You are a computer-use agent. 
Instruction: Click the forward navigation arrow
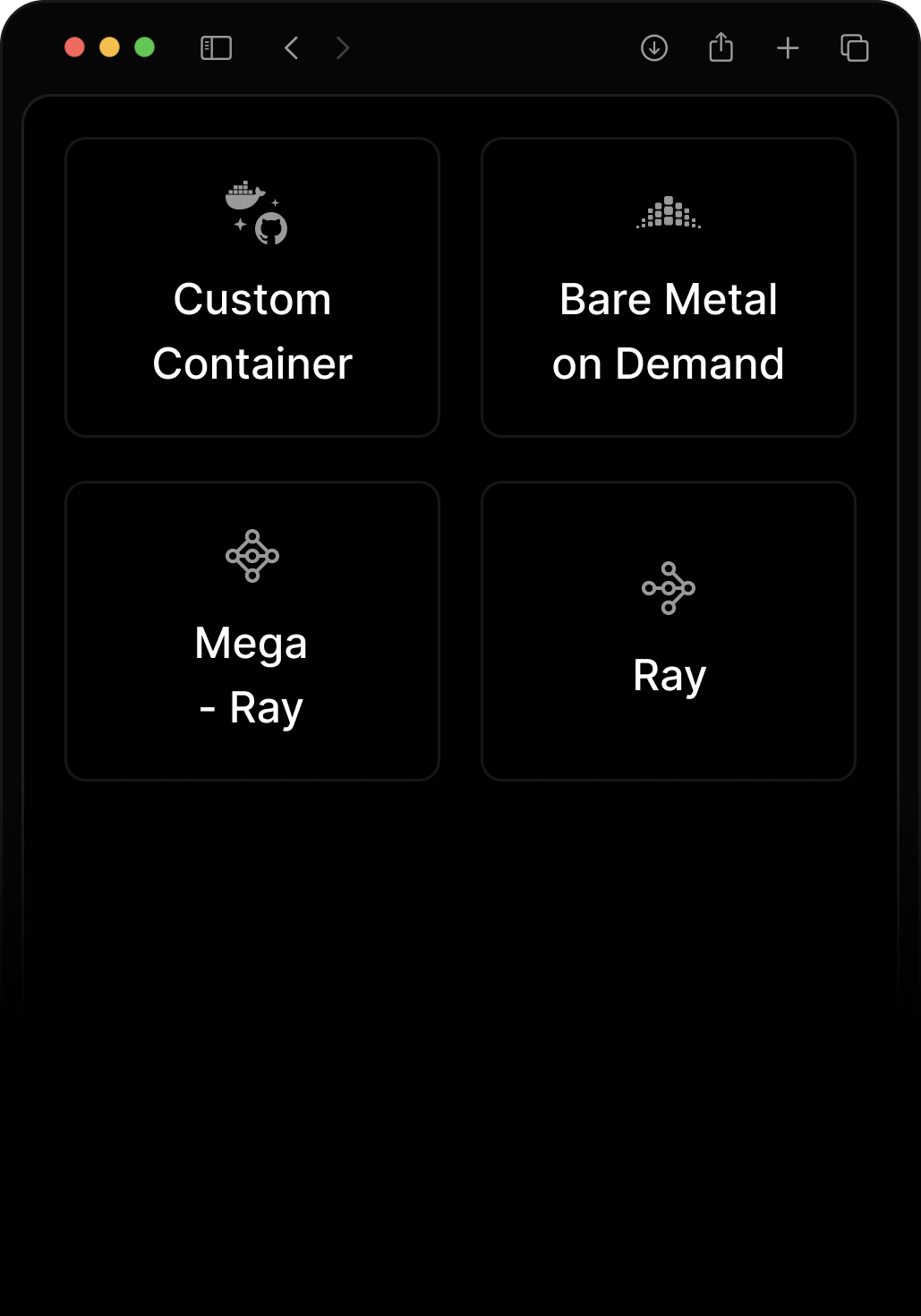[x=342, y=48]
